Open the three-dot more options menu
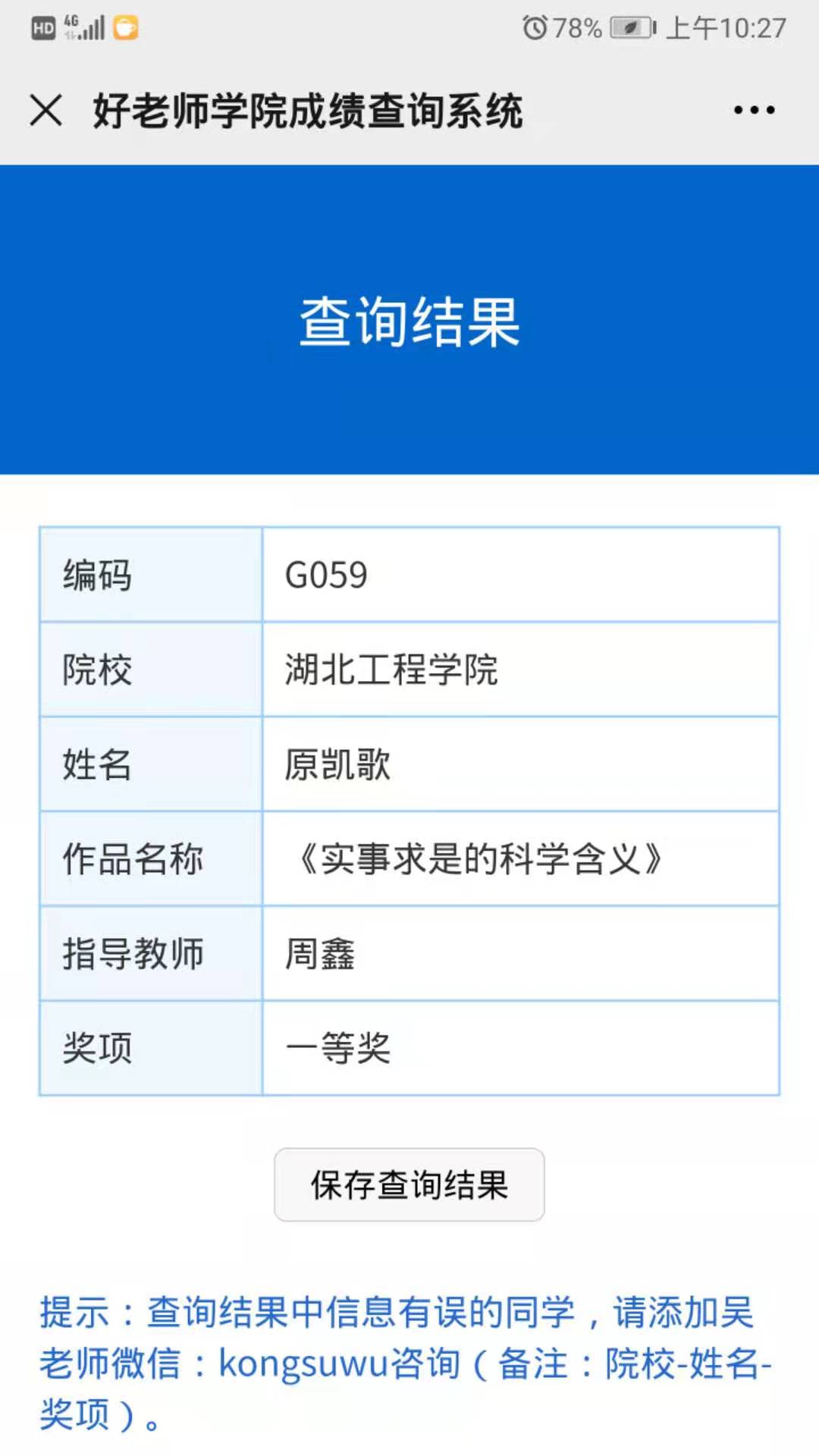 [x=754, y=110]
